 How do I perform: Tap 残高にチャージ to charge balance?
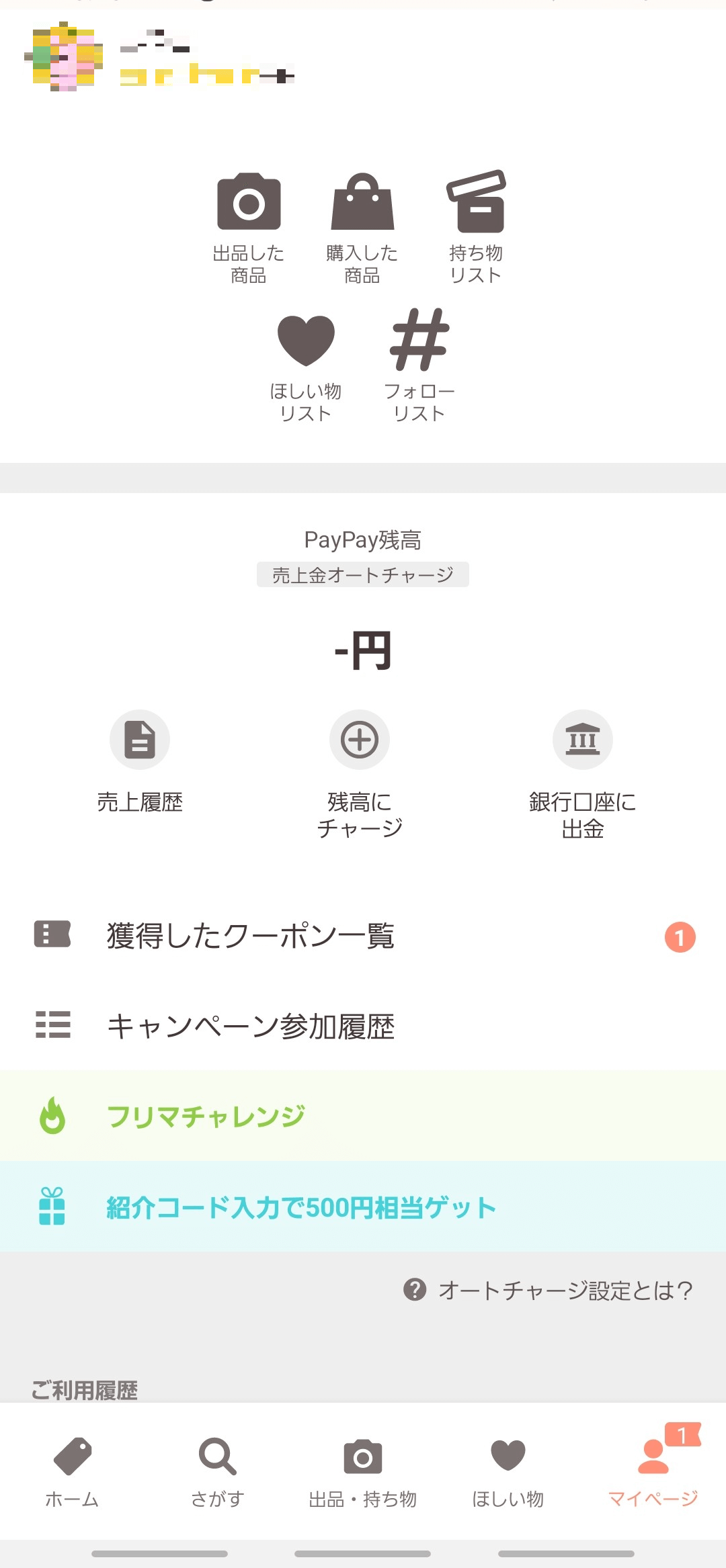(x=360, y=773)
